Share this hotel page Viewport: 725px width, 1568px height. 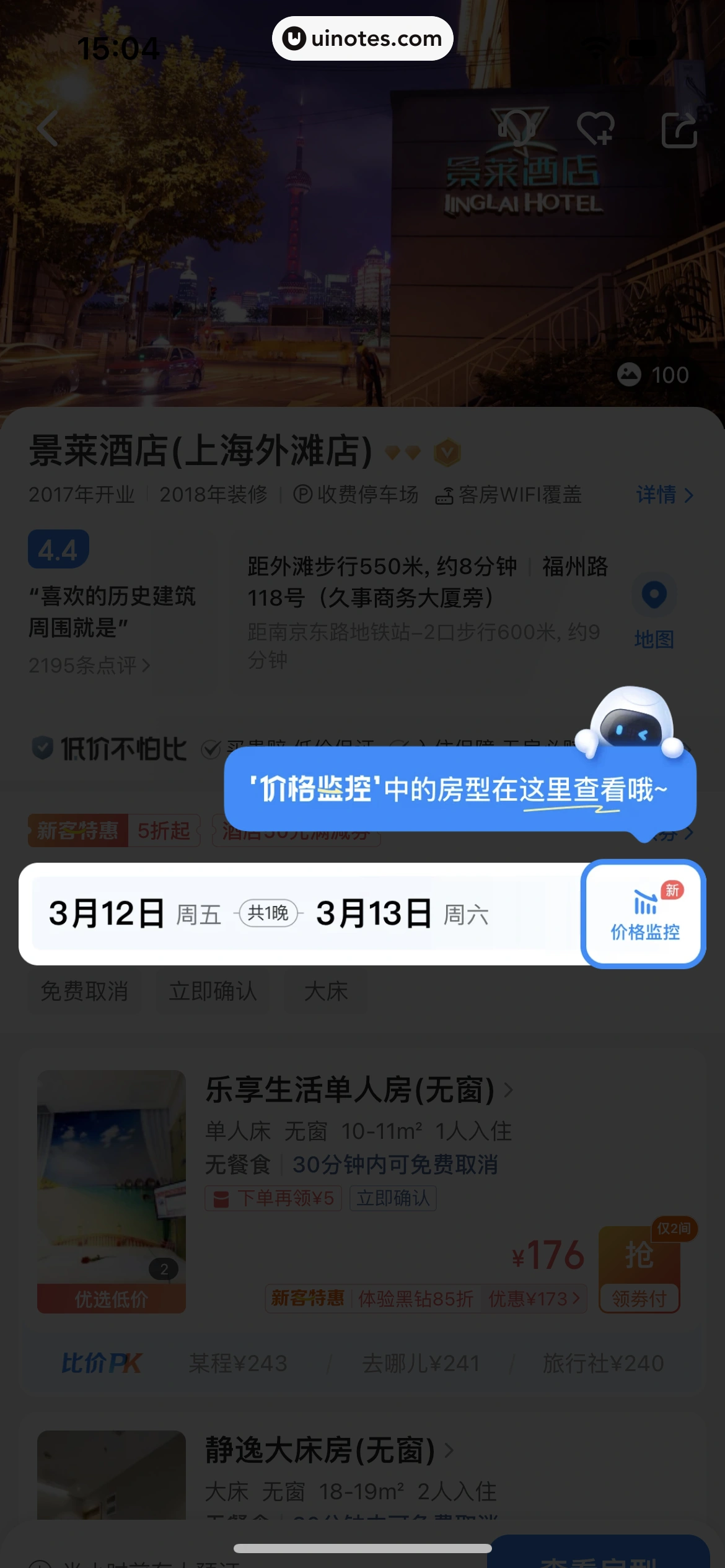[679, 129]
